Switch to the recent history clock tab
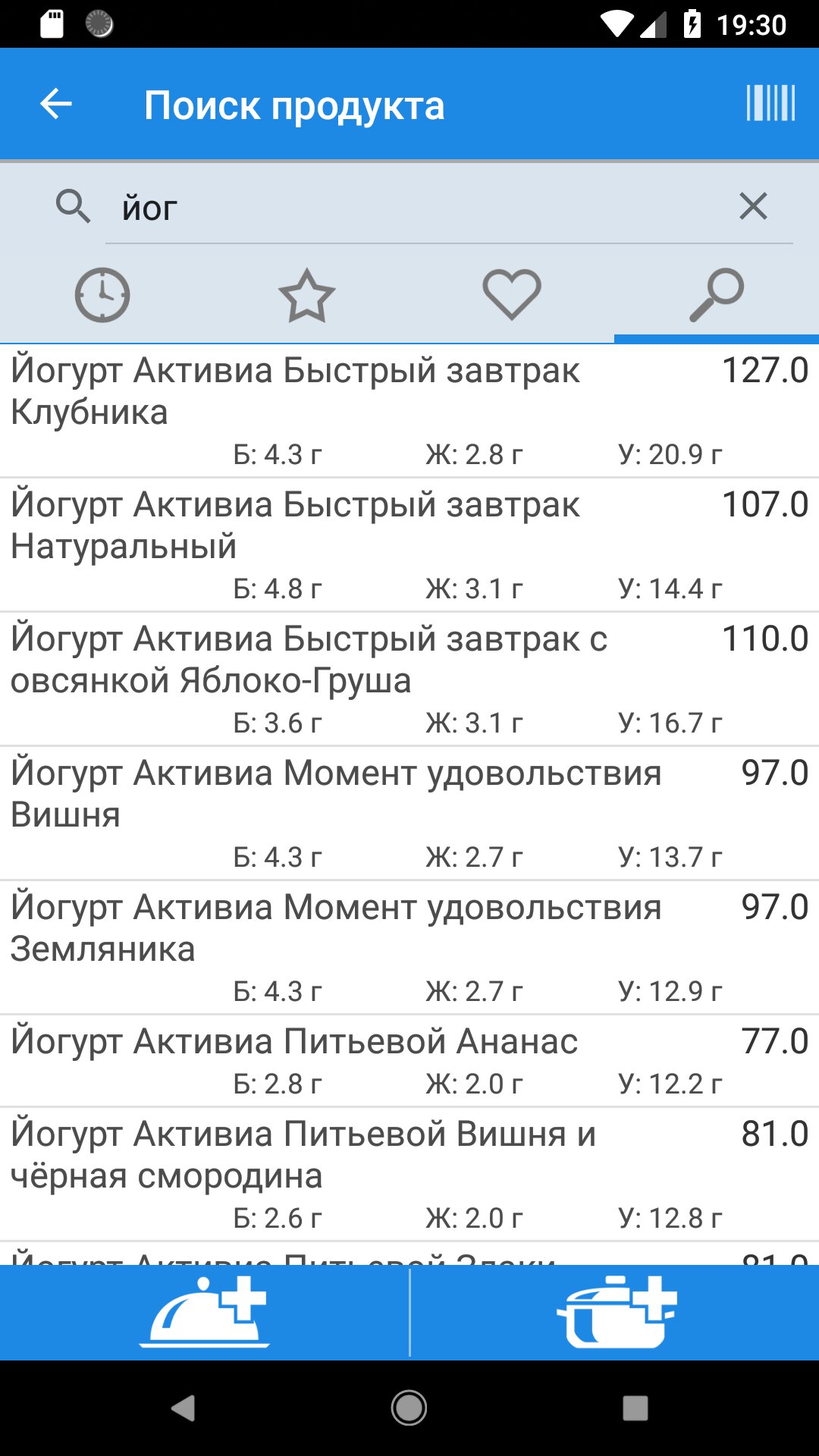Screen dimensions: 819x1456 tap(102, 295)
